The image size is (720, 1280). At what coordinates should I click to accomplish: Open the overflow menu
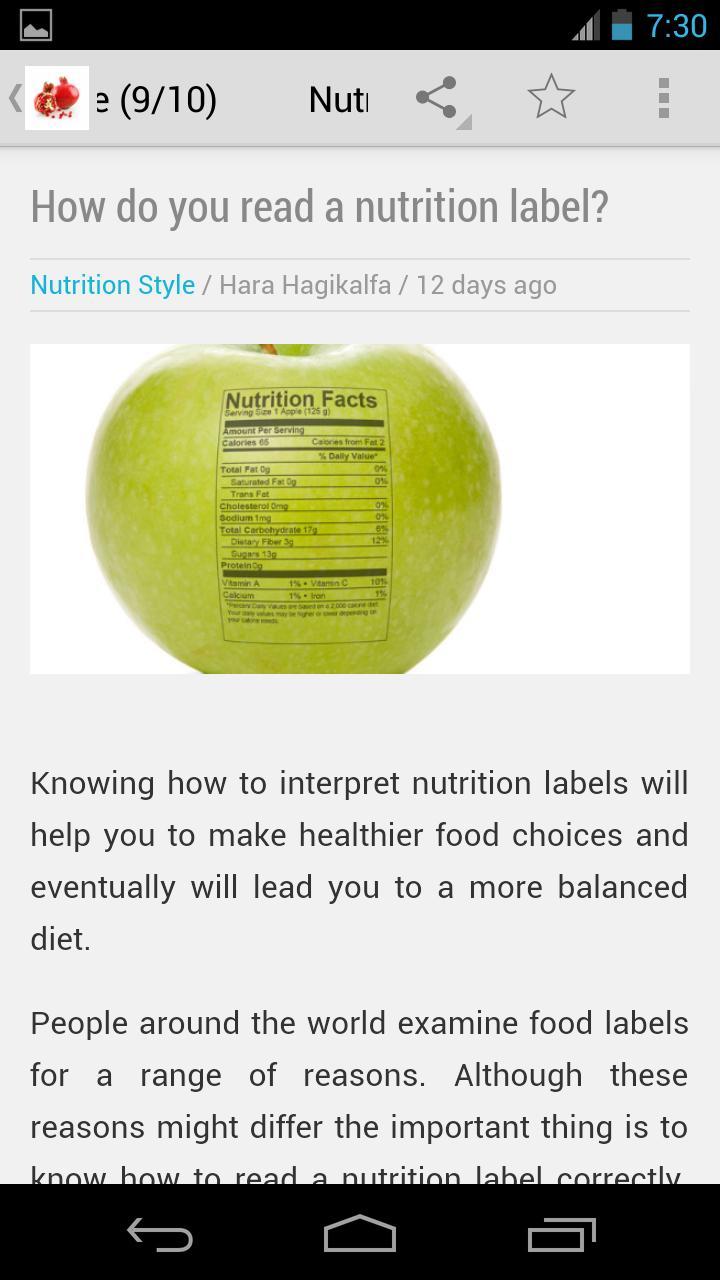pos(663,98)
